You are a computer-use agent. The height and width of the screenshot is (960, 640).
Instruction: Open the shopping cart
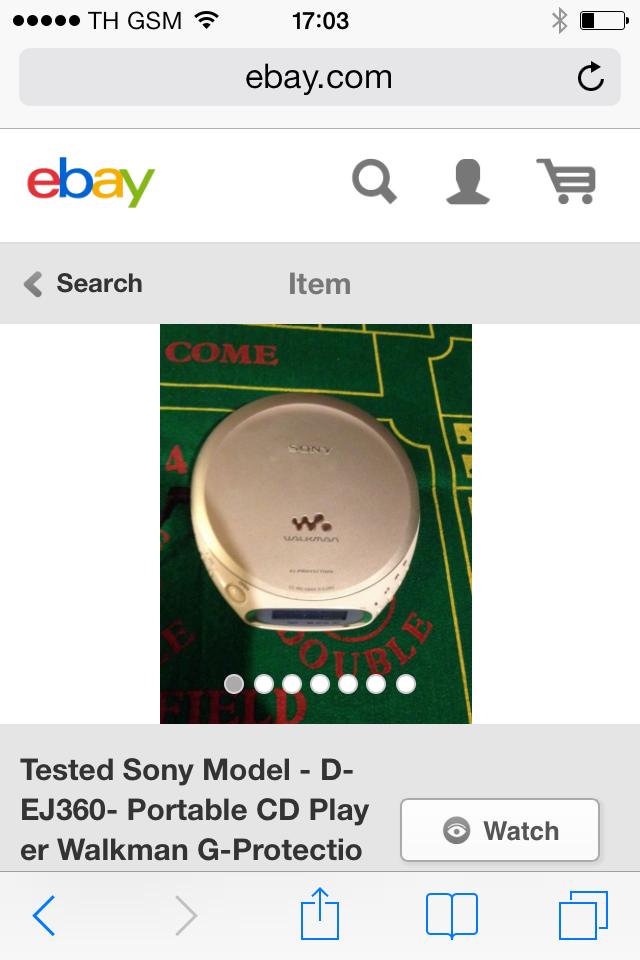(x=566, y=182)
